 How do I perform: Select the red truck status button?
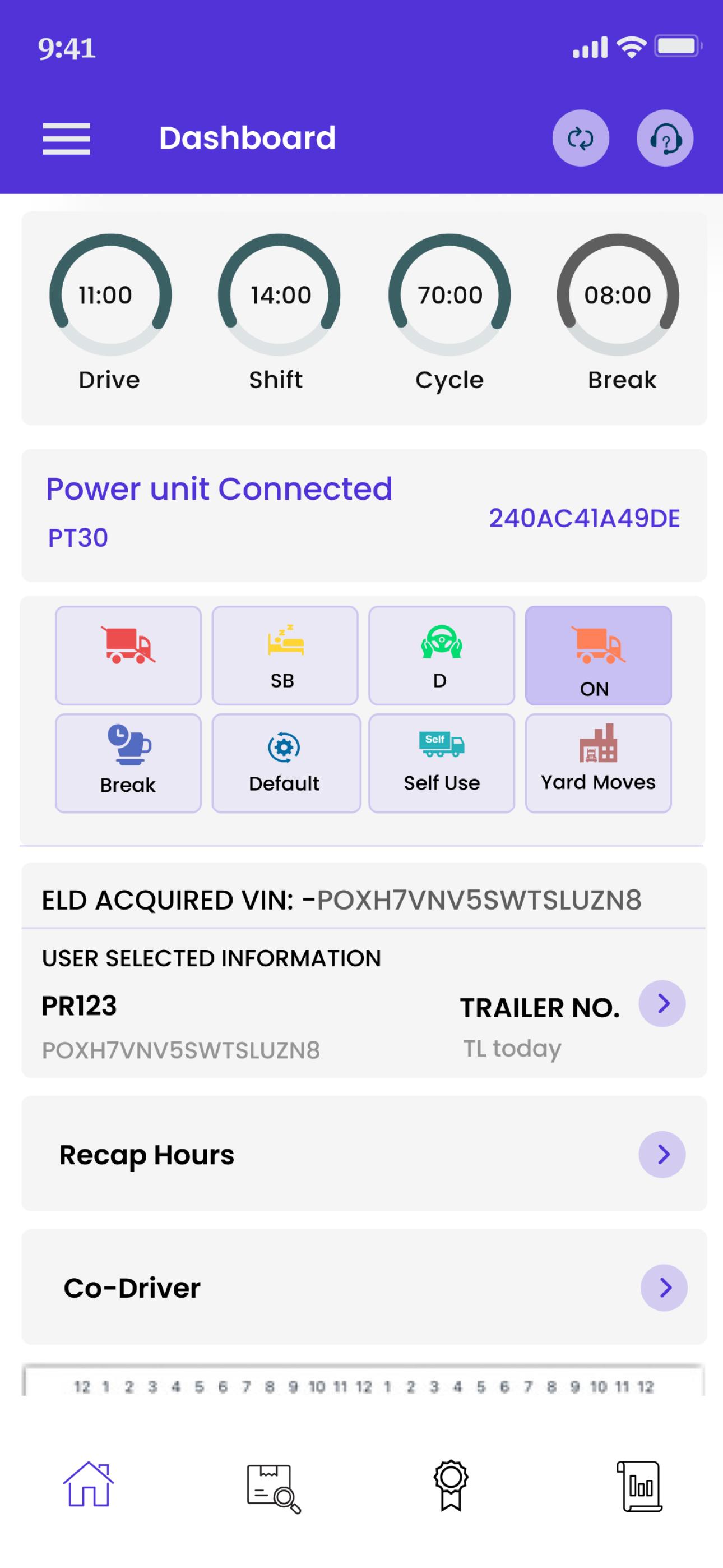click(x=128, y=655)
